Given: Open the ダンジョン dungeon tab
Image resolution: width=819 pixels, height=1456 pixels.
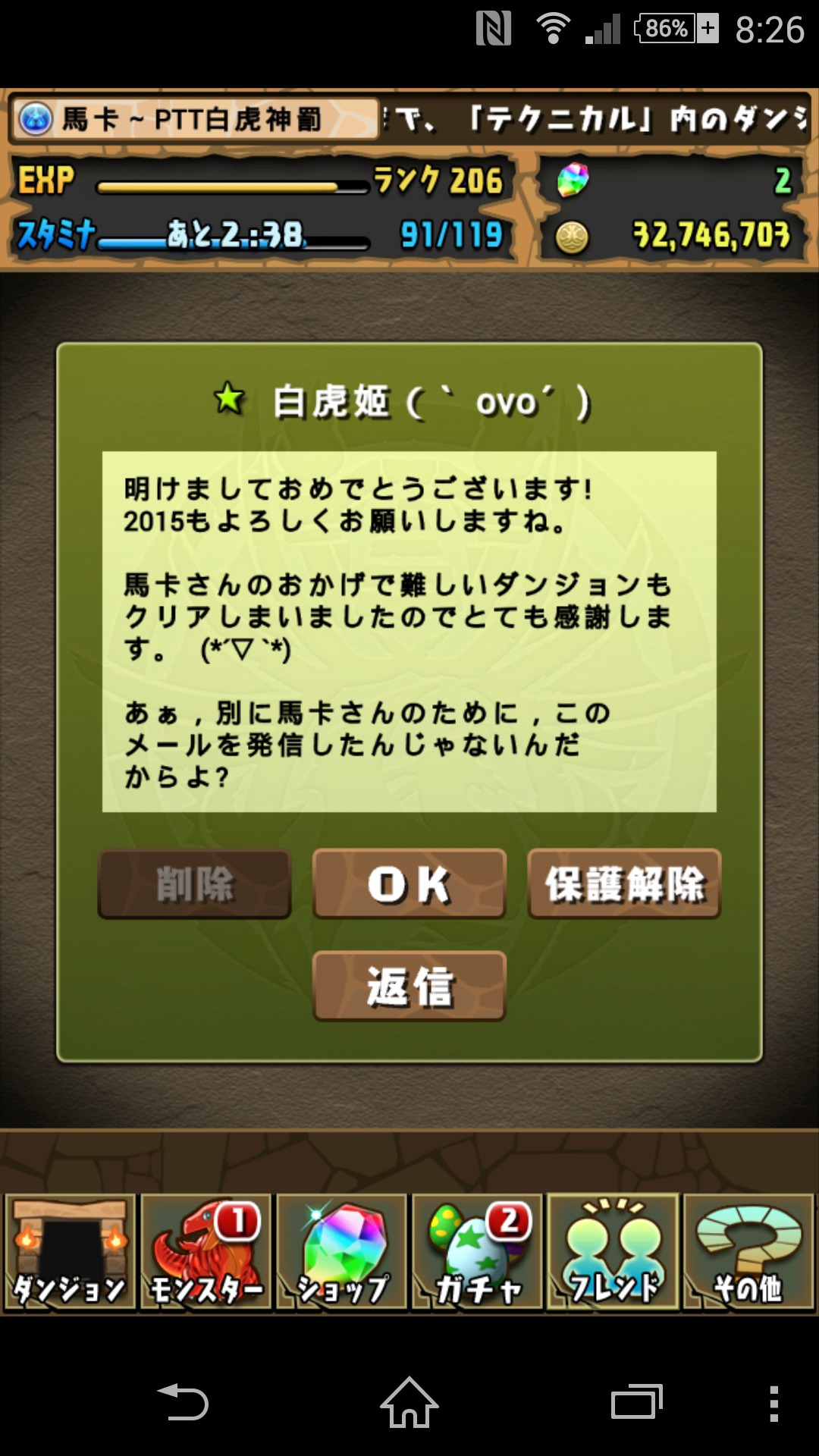Looking at the screenshot, I should [x=70, y=1251].
